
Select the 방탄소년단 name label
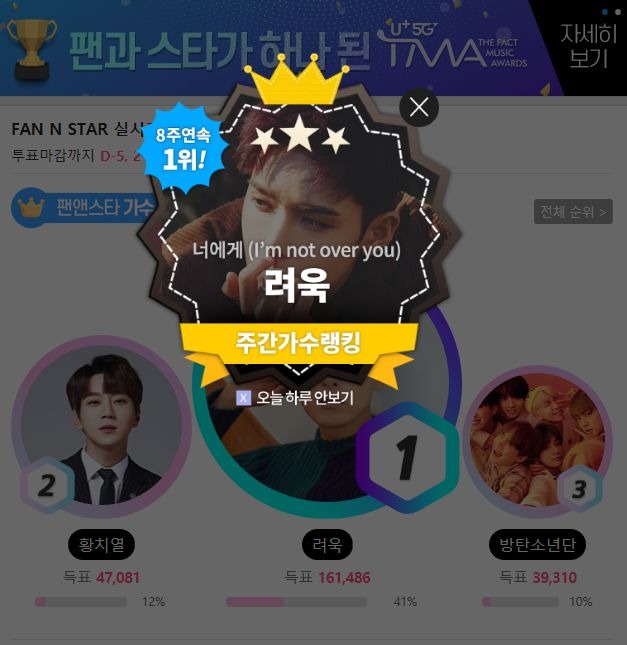tap(537, 545)
